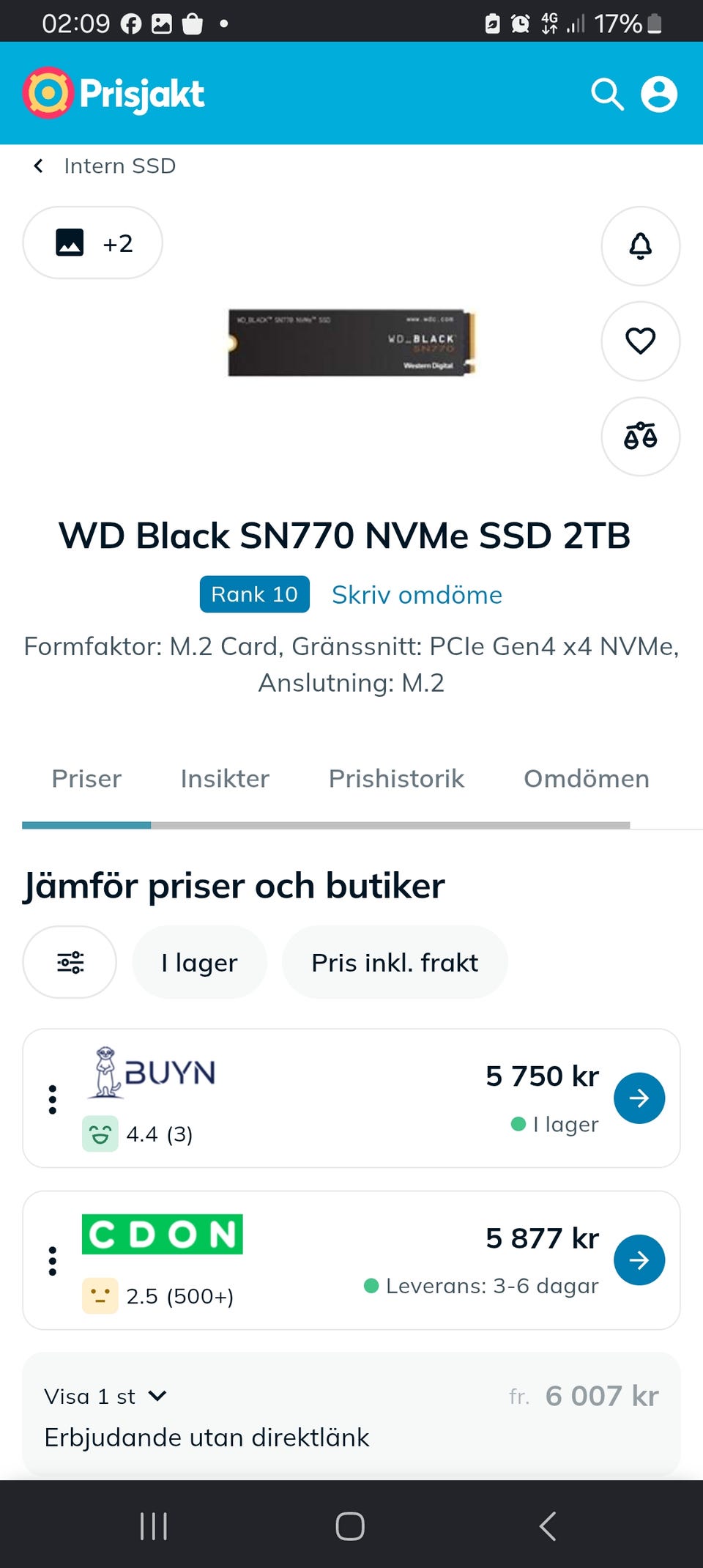Select the Pris inkl. frakt chip
703x1568 pixels.
[395, 962]
